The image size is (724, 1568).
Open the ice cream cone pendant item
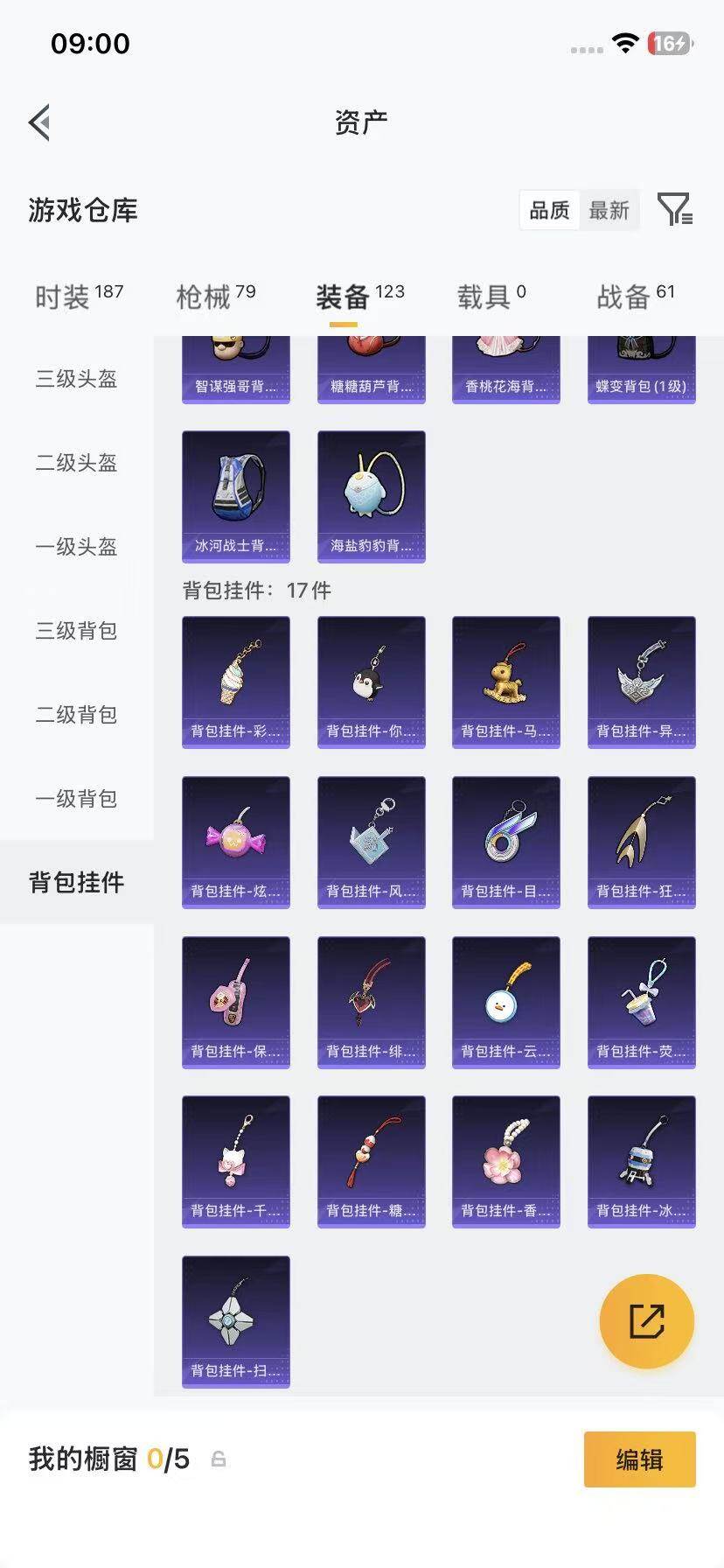(x=236, y=682)
